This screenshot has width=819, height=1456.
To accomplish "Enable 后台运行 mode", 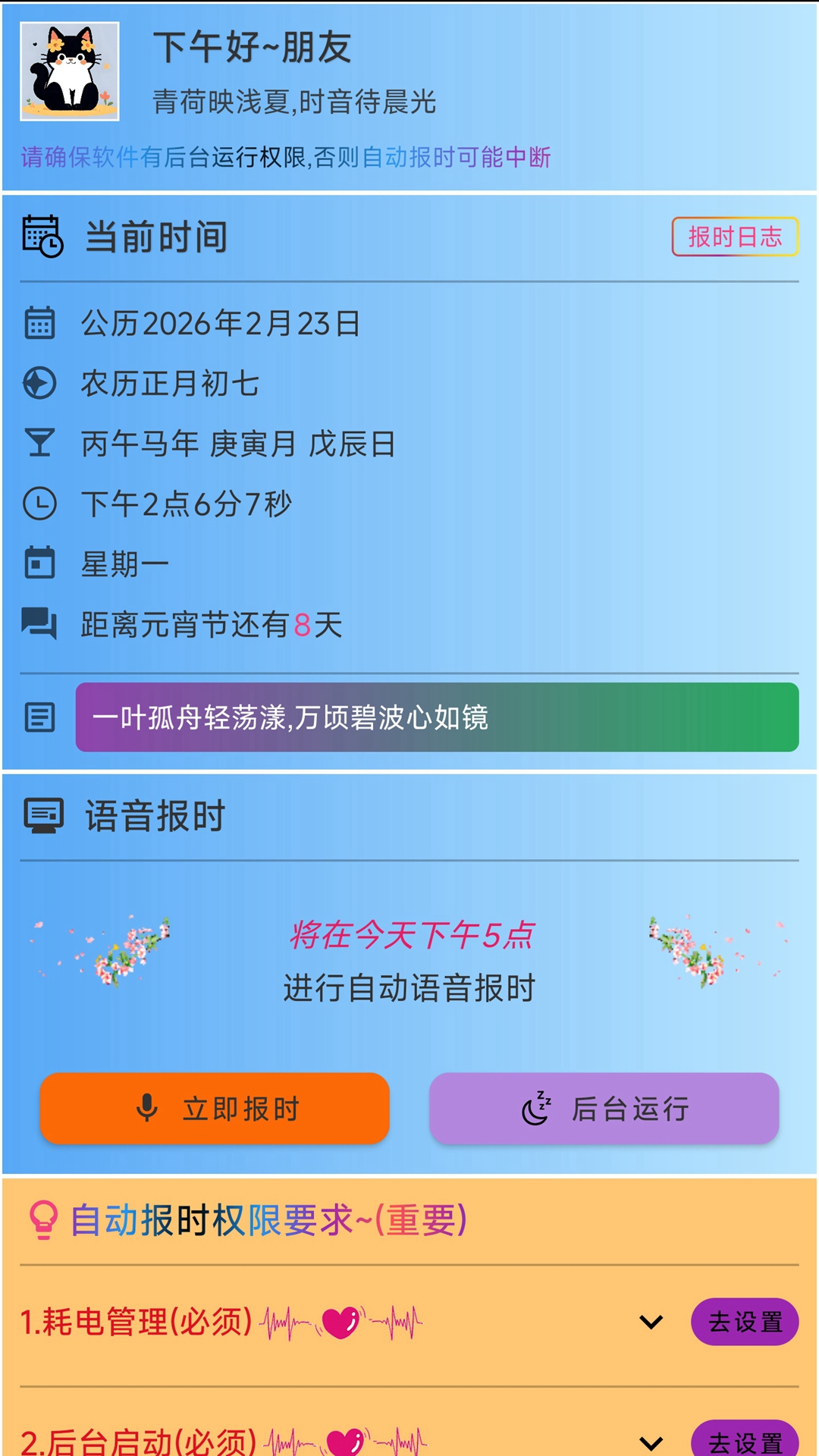I will [604, 1108].
